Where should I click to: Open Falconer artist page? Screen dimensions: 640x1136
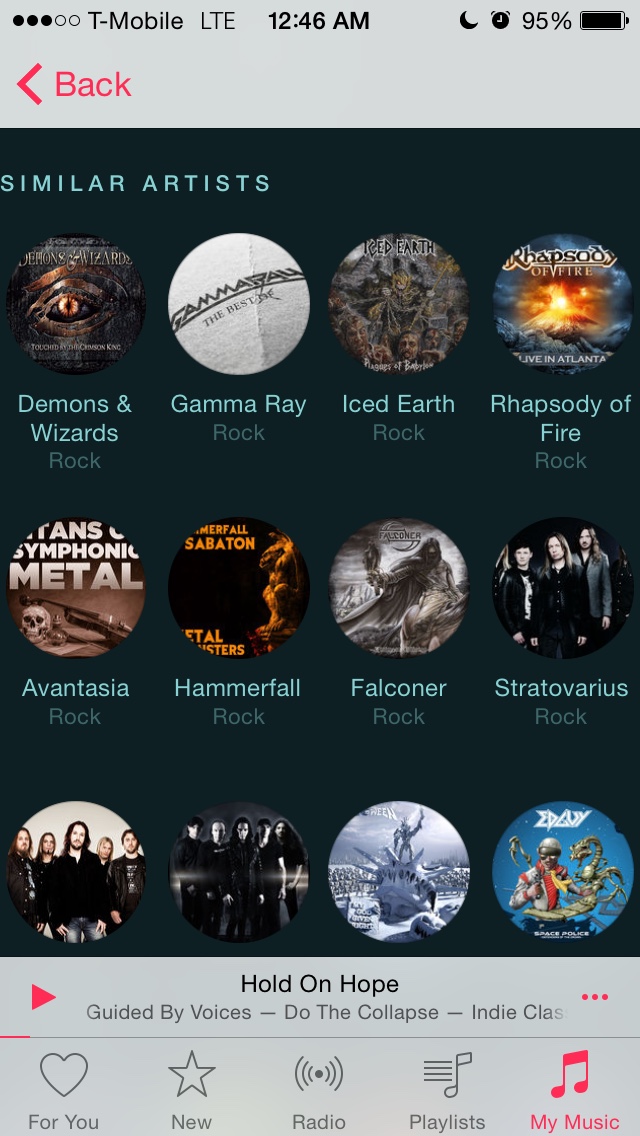coord(398,588)
